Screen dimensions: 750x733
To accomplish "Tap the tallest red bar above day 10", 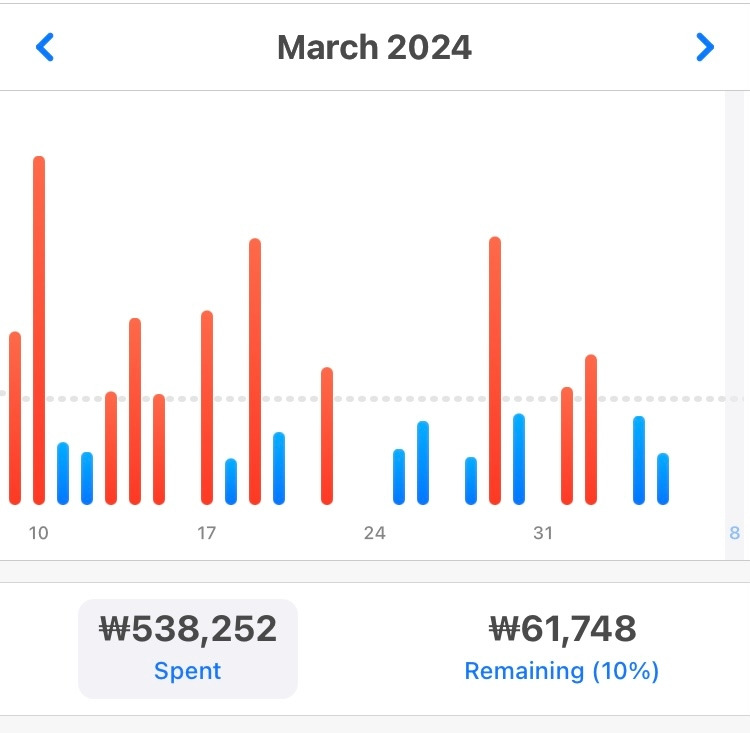I will click(x=39, y=330).
